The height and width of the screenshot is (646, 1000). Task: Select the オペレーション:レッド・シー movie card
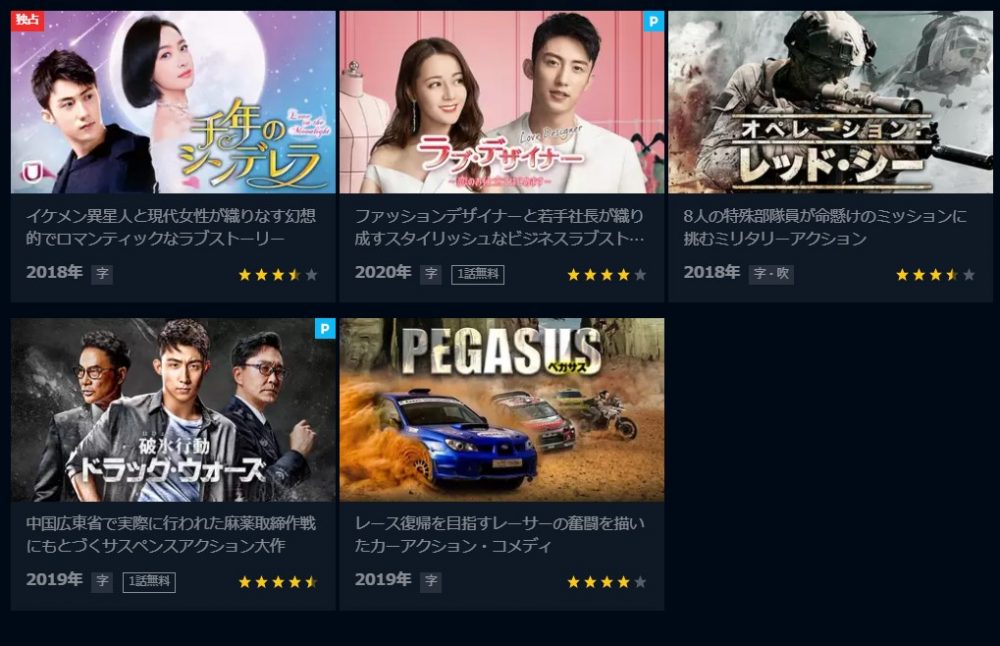830,103
